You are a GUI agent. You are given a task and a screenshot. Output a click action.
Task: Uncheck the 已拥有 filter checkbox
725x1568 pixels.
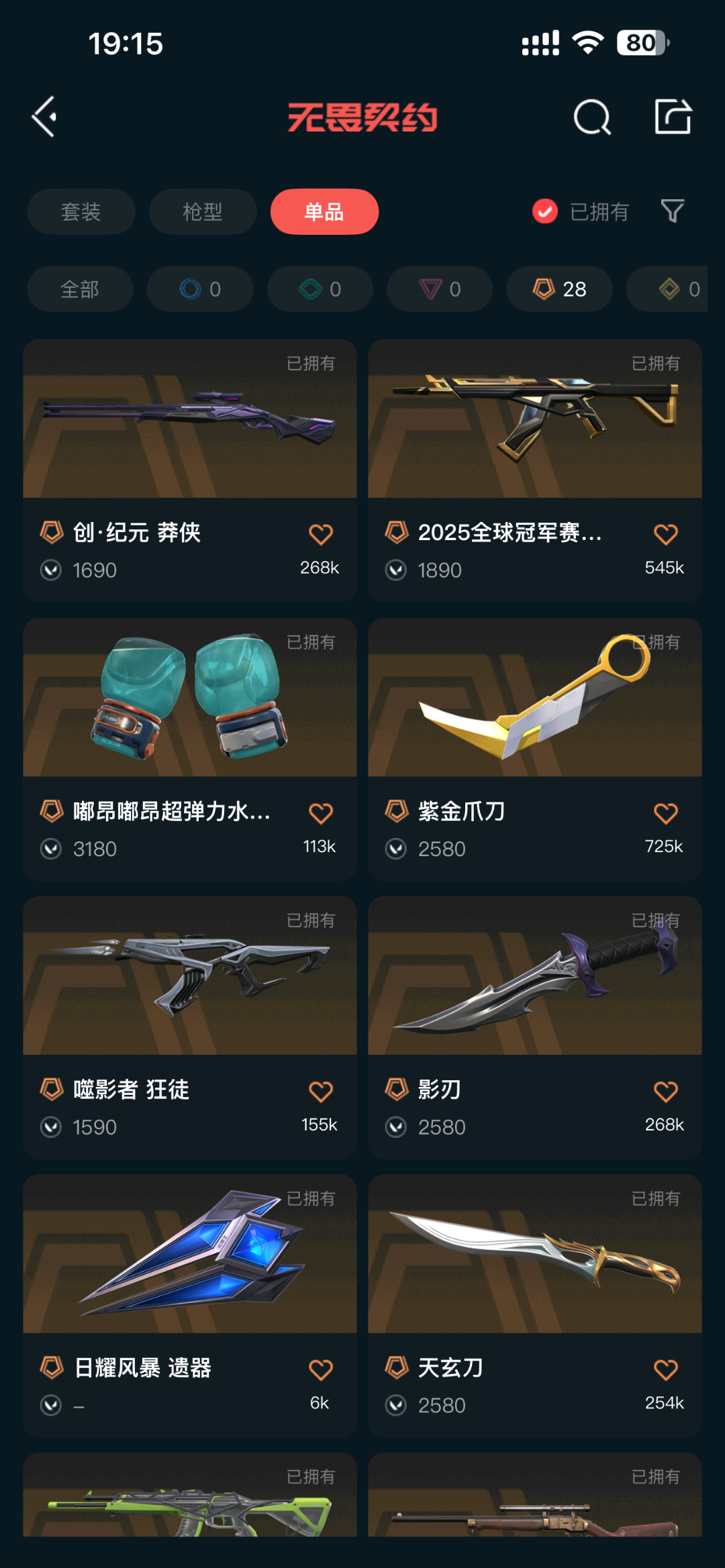pos(545,212)
